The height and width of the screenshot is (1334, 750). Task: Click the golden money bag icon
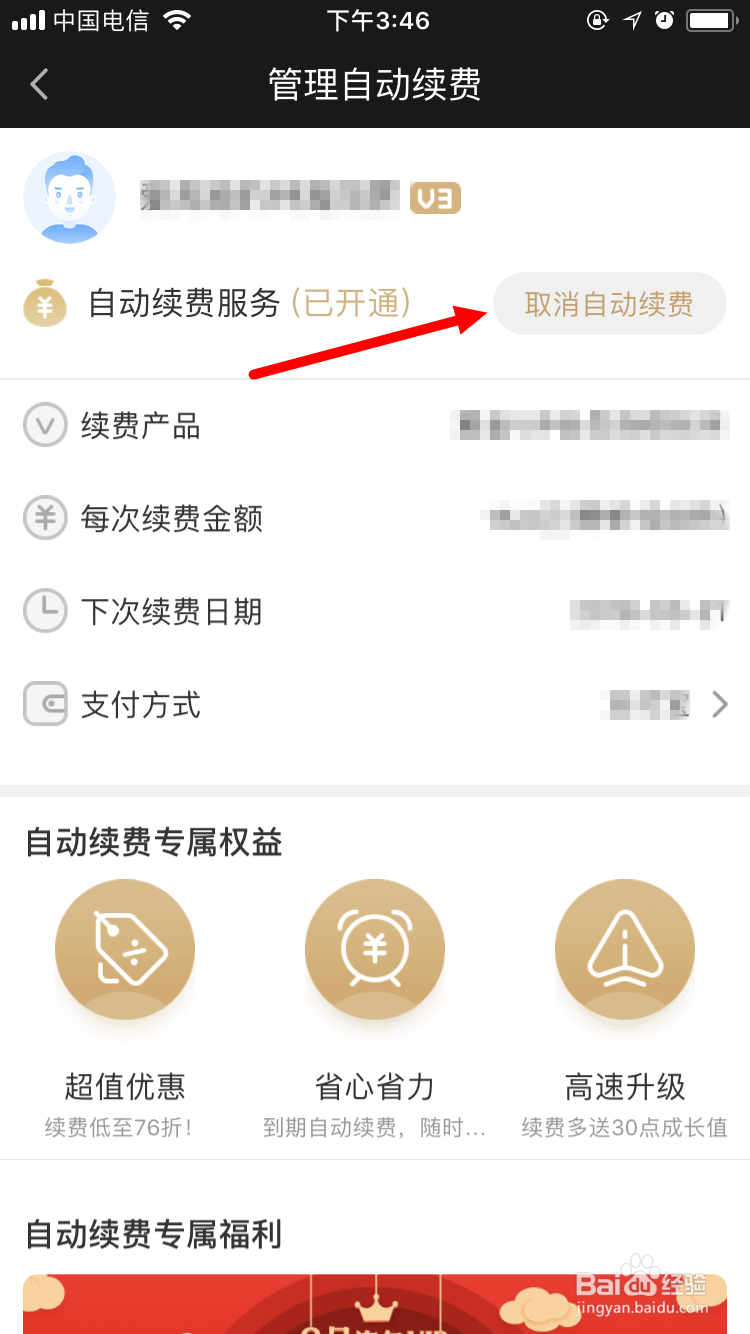(44, 303)
